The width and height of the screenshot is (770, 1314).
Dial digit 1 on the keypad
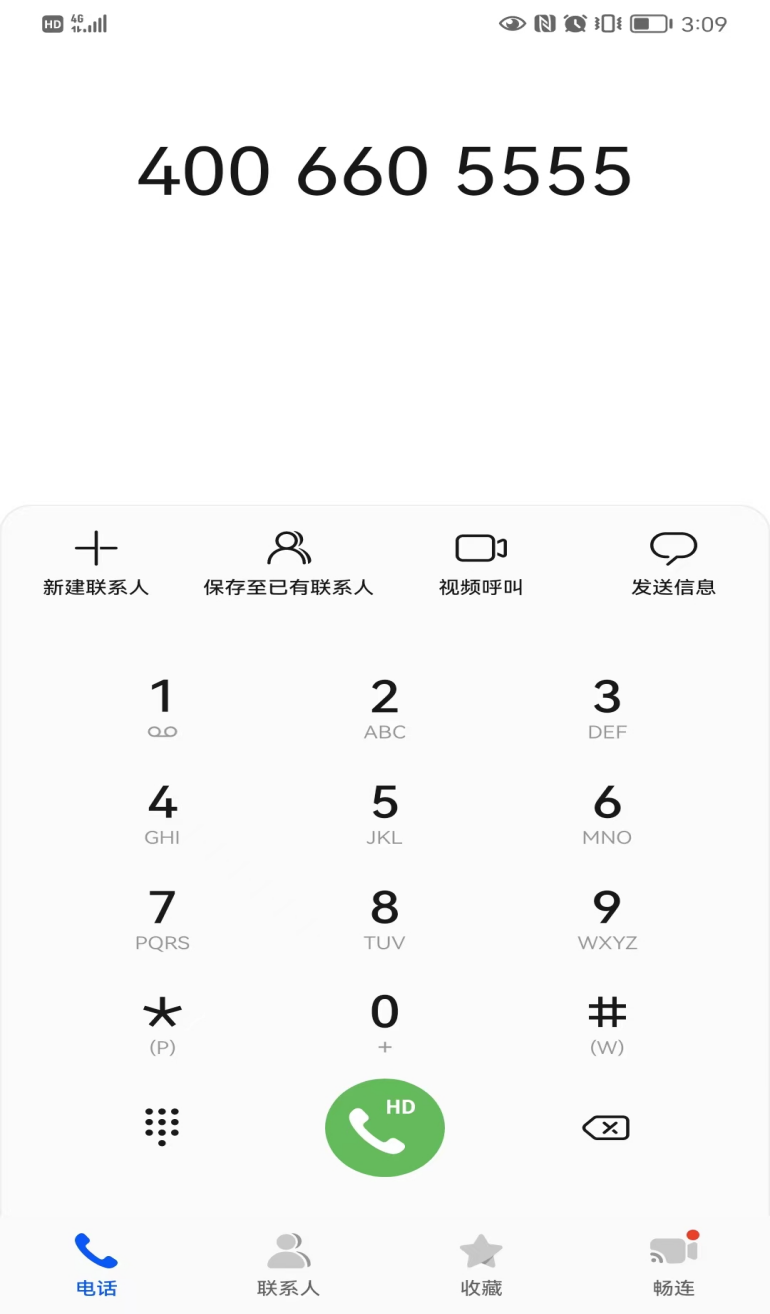coord(162,709)
